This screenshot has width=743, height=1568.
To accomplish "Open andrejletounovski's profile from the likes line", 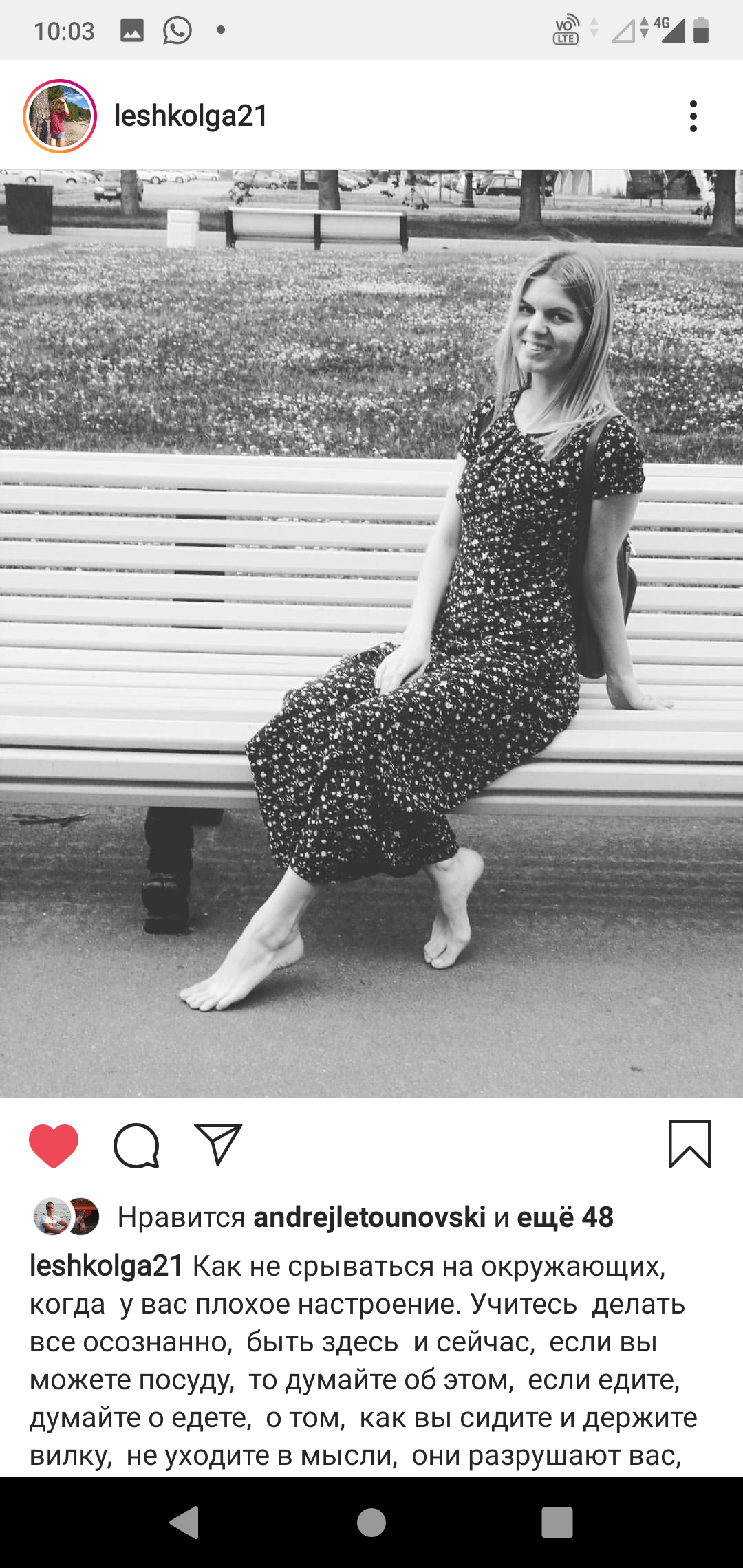I will point(369,1217).
